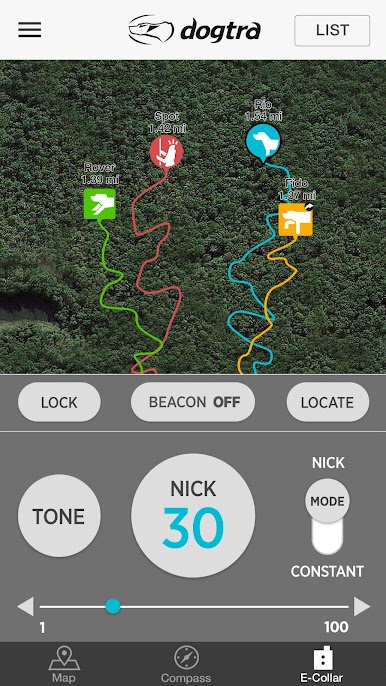The image size is (386, 686).
Task: Switch to the Map tab
Action: [x=64, y=664]
